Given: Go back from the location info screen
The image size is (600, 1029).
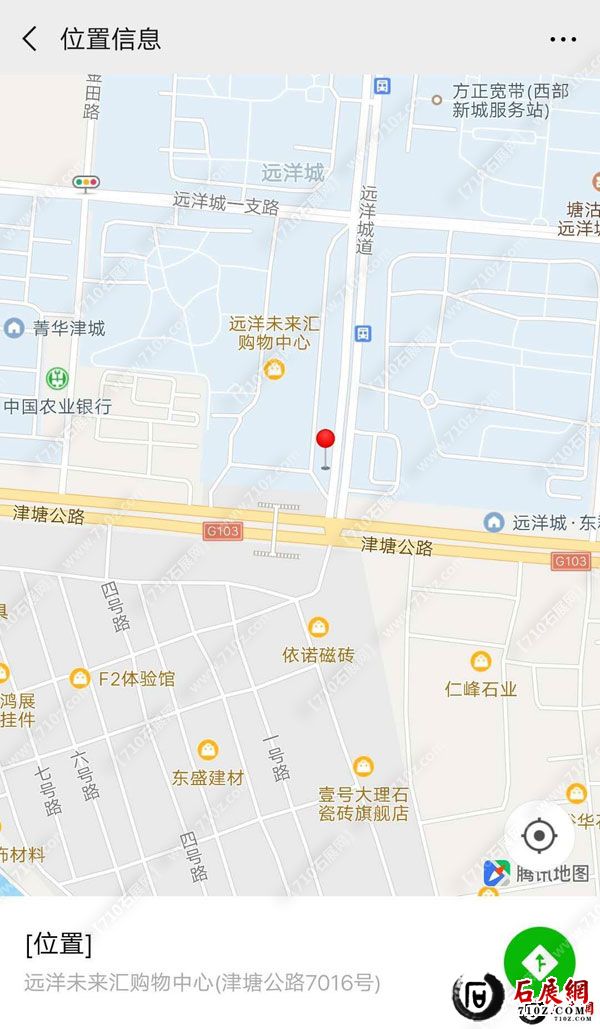Looking at the screenshot, I should click(x=30, y=39).
